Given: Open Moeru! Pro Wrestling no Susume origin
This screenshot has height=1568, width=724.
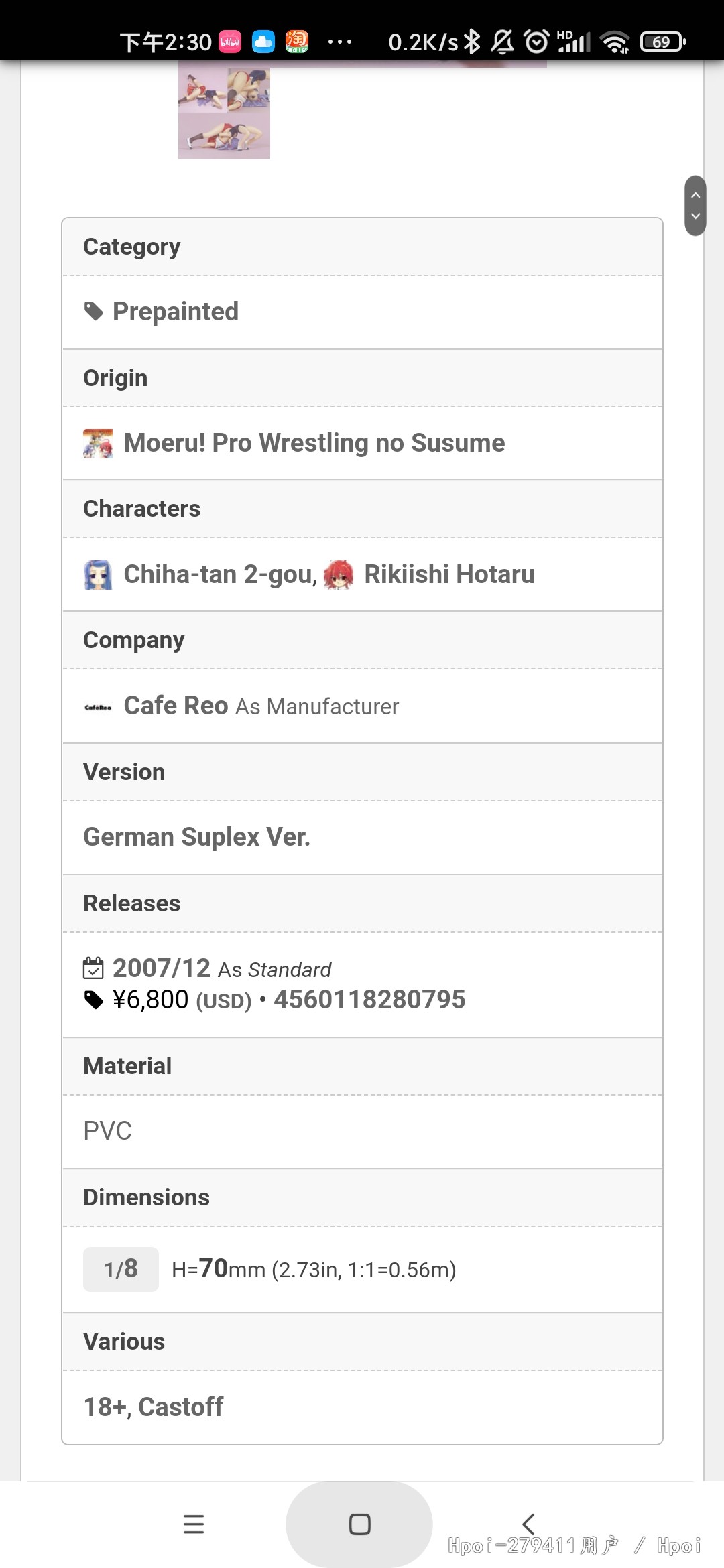Looking at the screenshot, I should click(x=314, y=443).
